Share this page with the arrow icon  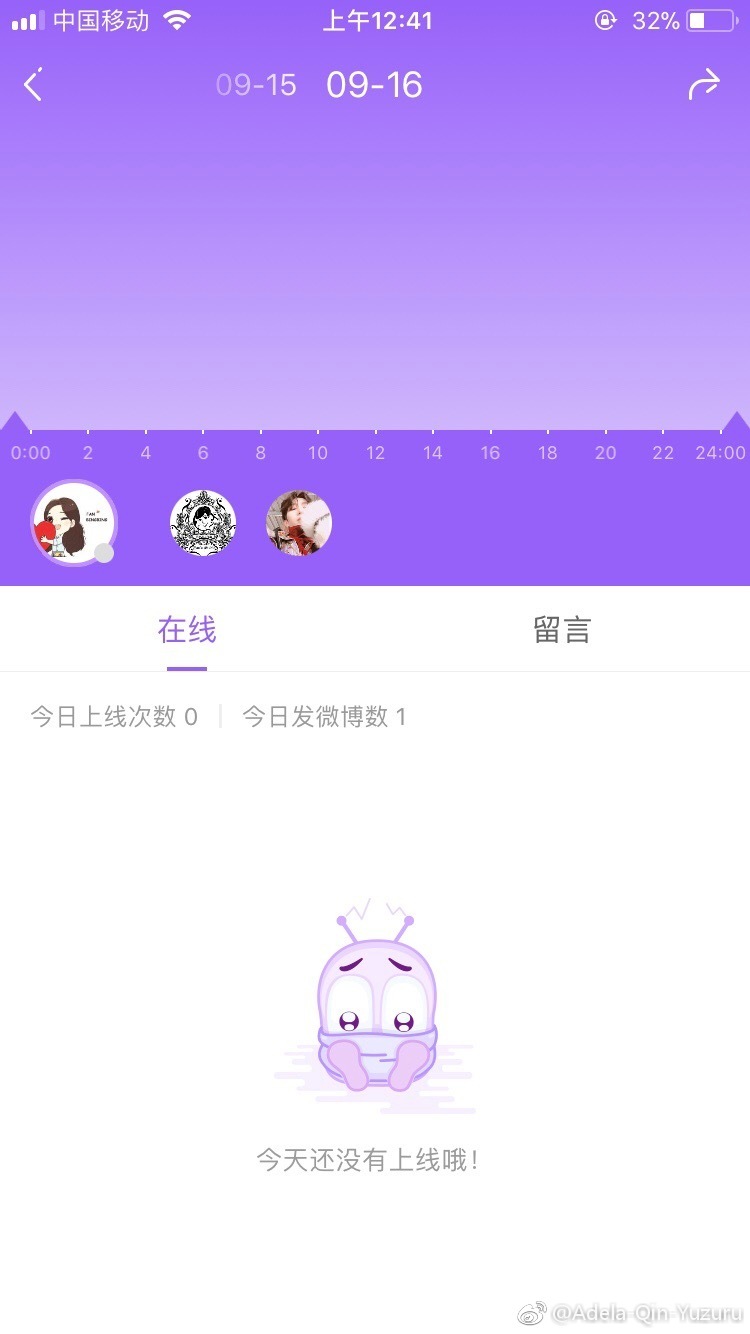(704, 85)
